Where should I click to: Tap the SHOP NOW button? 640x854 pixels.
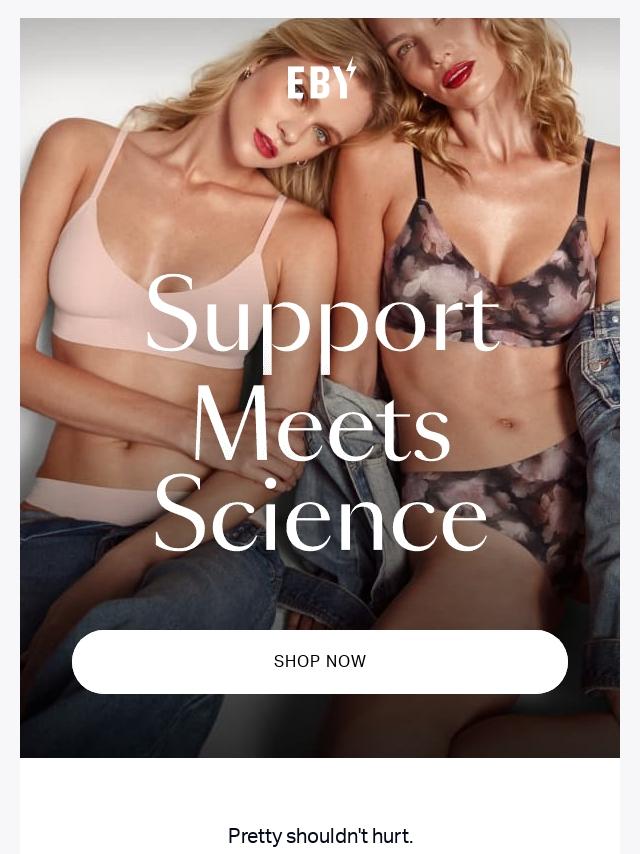(x=320, y=662)
